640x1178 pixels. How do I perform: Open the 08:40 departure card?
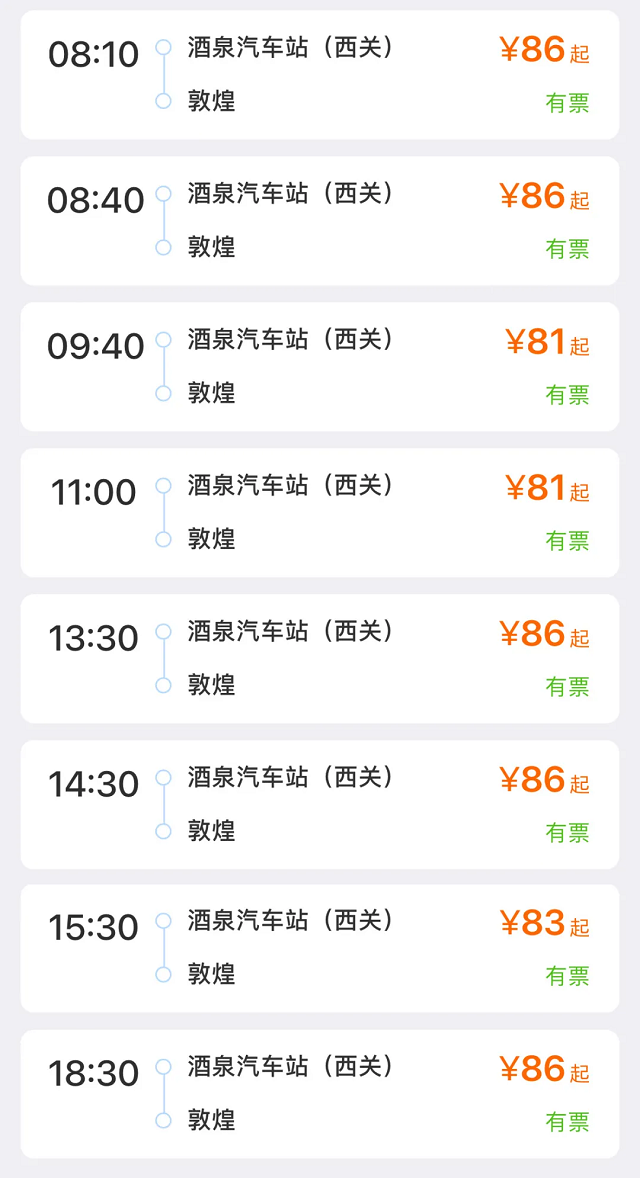(319, 221)
